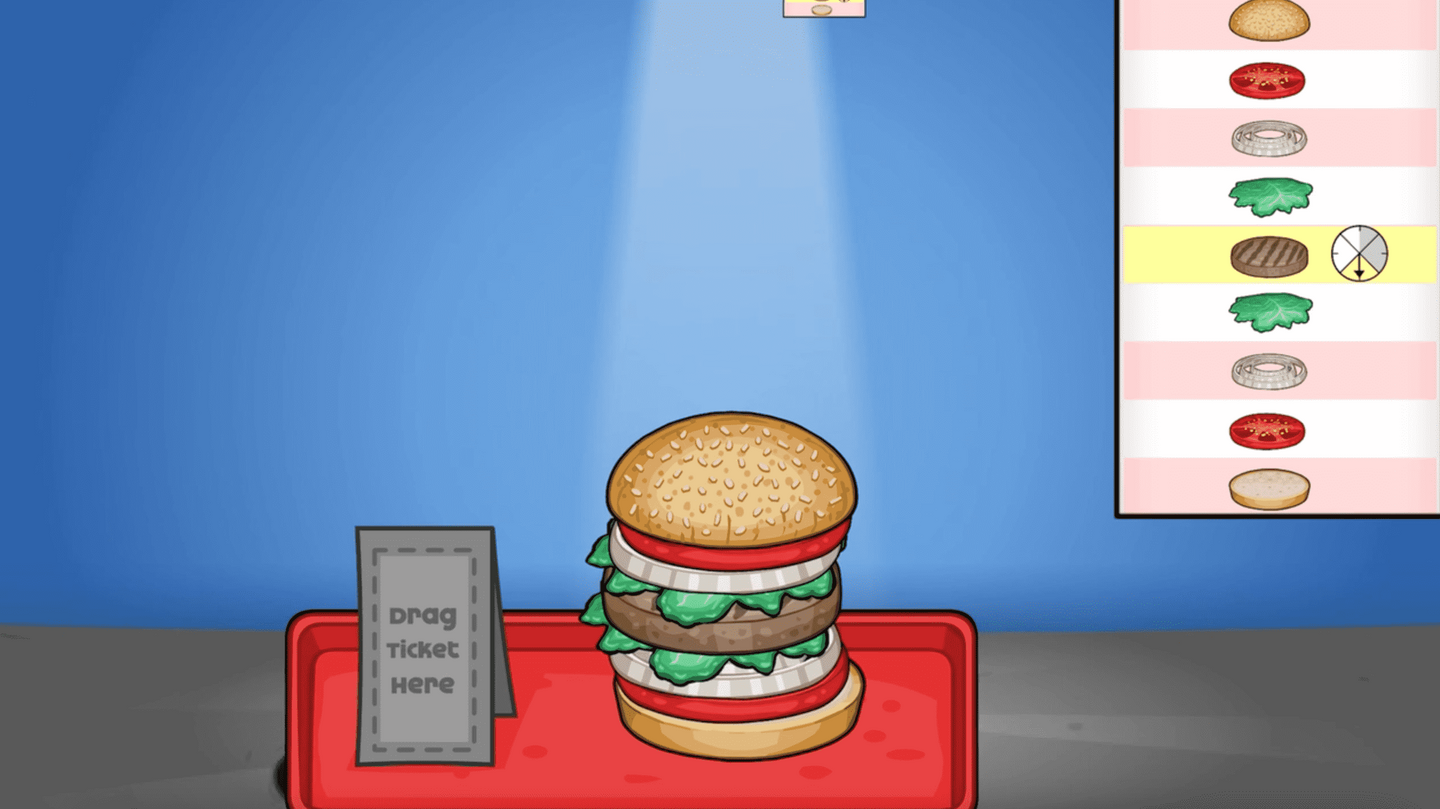The image size is (1440, 809).
Task: Select the small order ticket on the top line
Action: (x=823, y=8)
